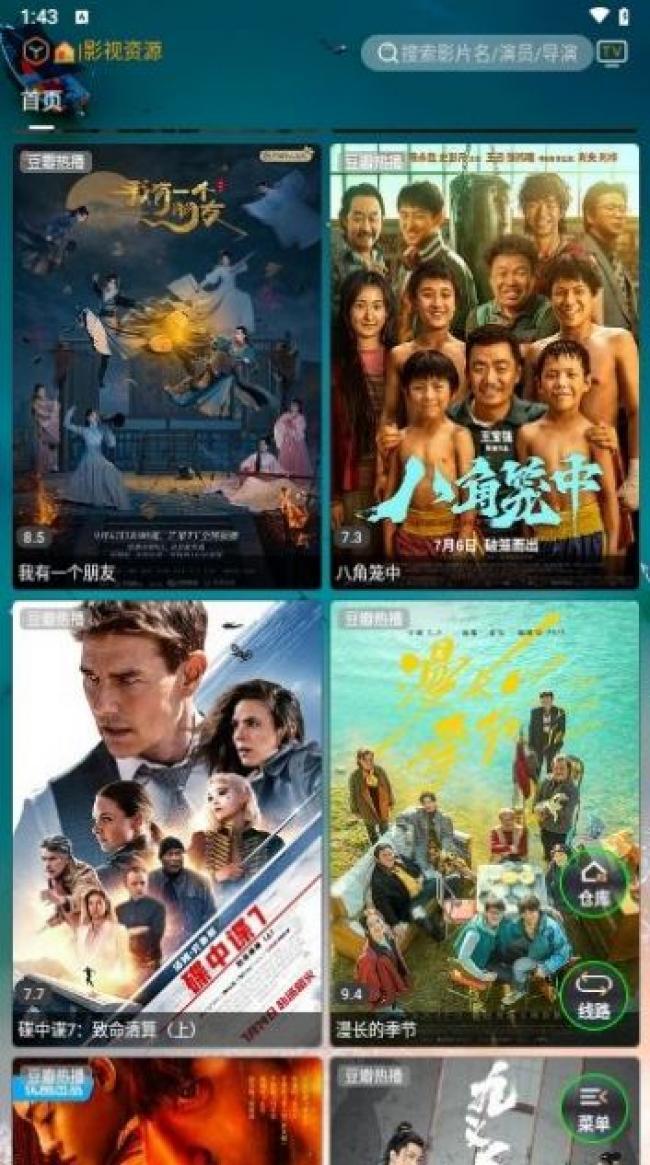Open the 漫长的季节 show card
Screen dimensions: 650x1165
484,823
